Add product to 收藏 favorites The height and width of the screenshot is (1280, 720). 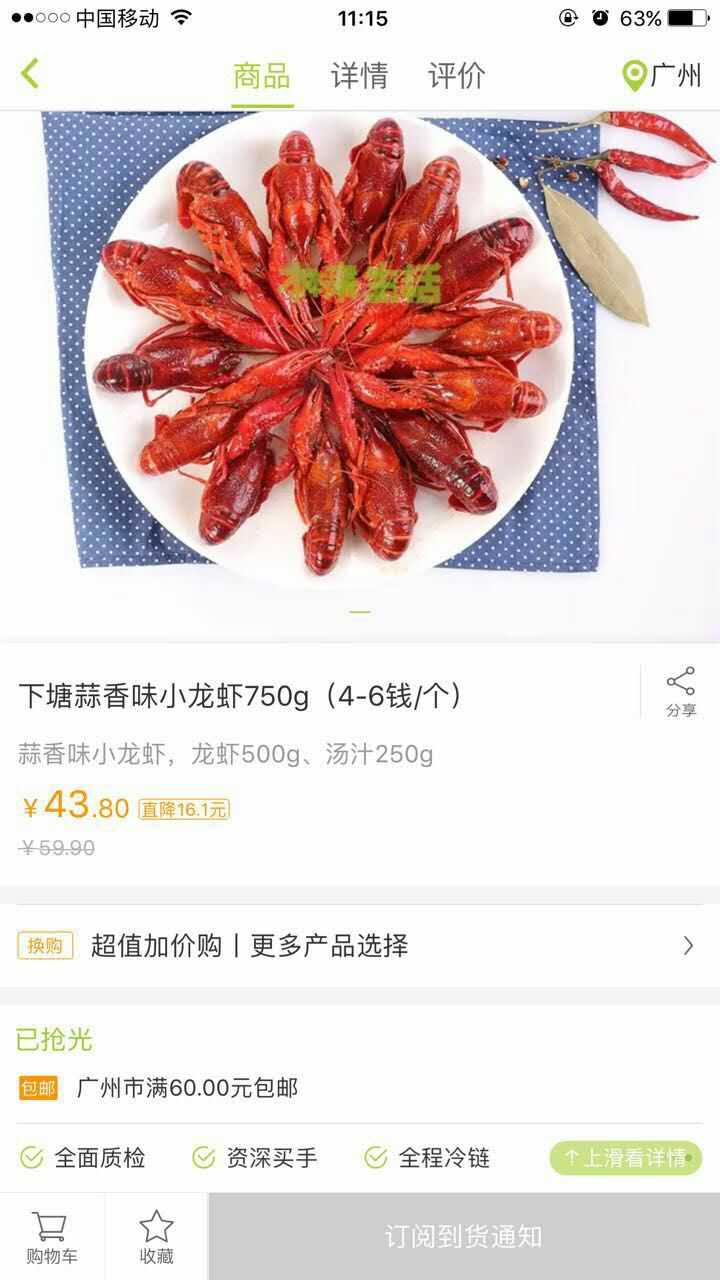156,1237
